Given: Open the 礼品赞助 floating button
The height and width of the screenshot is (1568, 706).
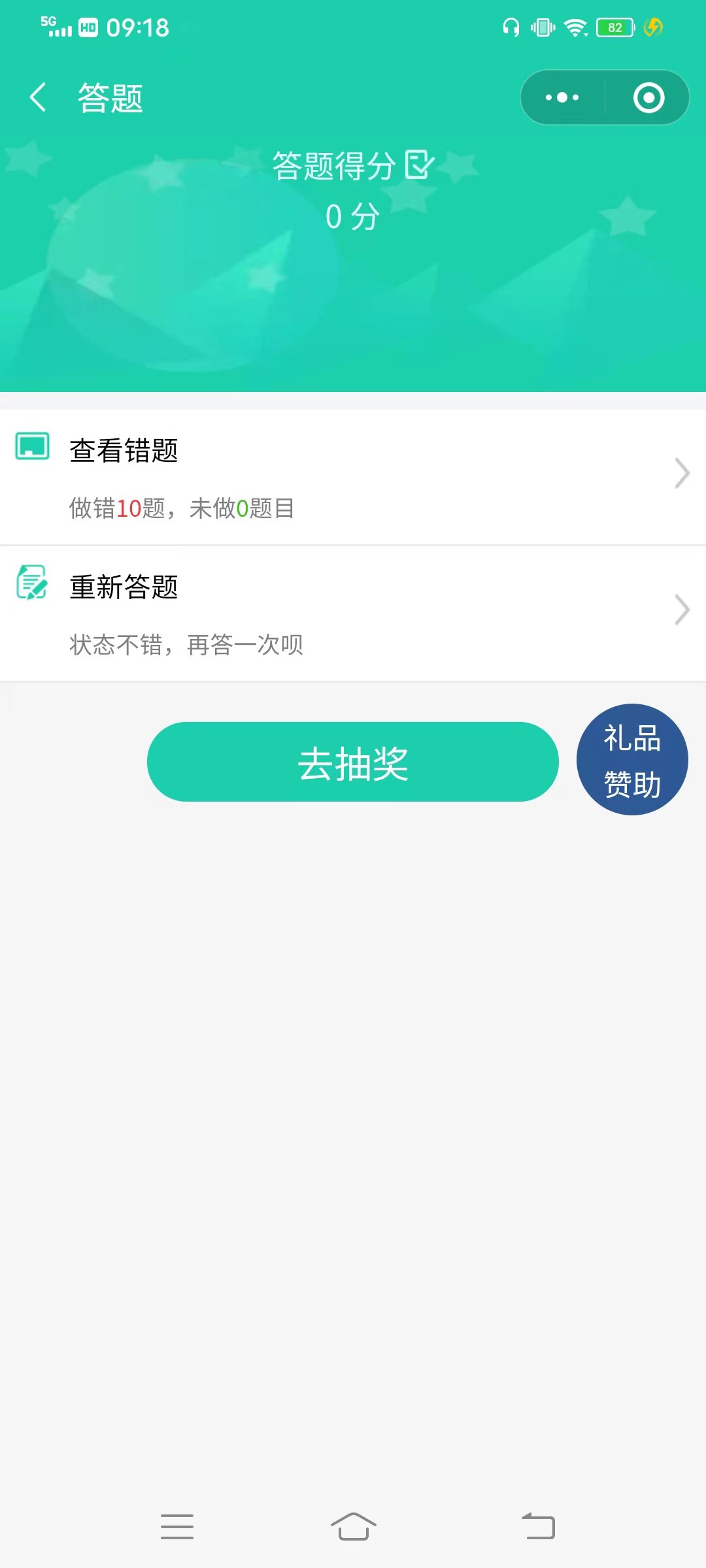Looking at the screenshot, I should 632,759.
